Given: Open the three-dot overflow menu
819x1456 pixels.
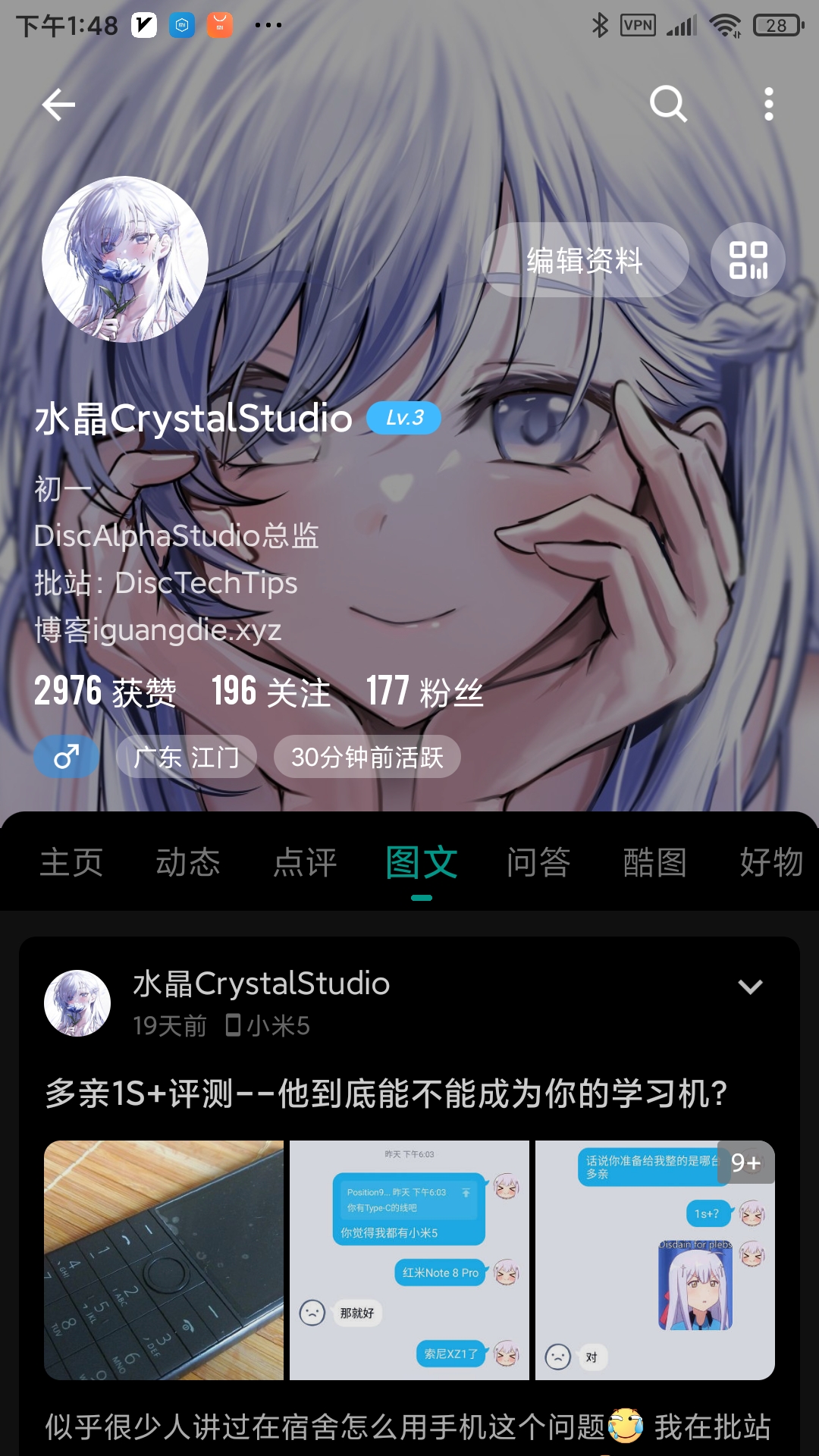Looking at the screenshot, I should click(x=768, y=104).
